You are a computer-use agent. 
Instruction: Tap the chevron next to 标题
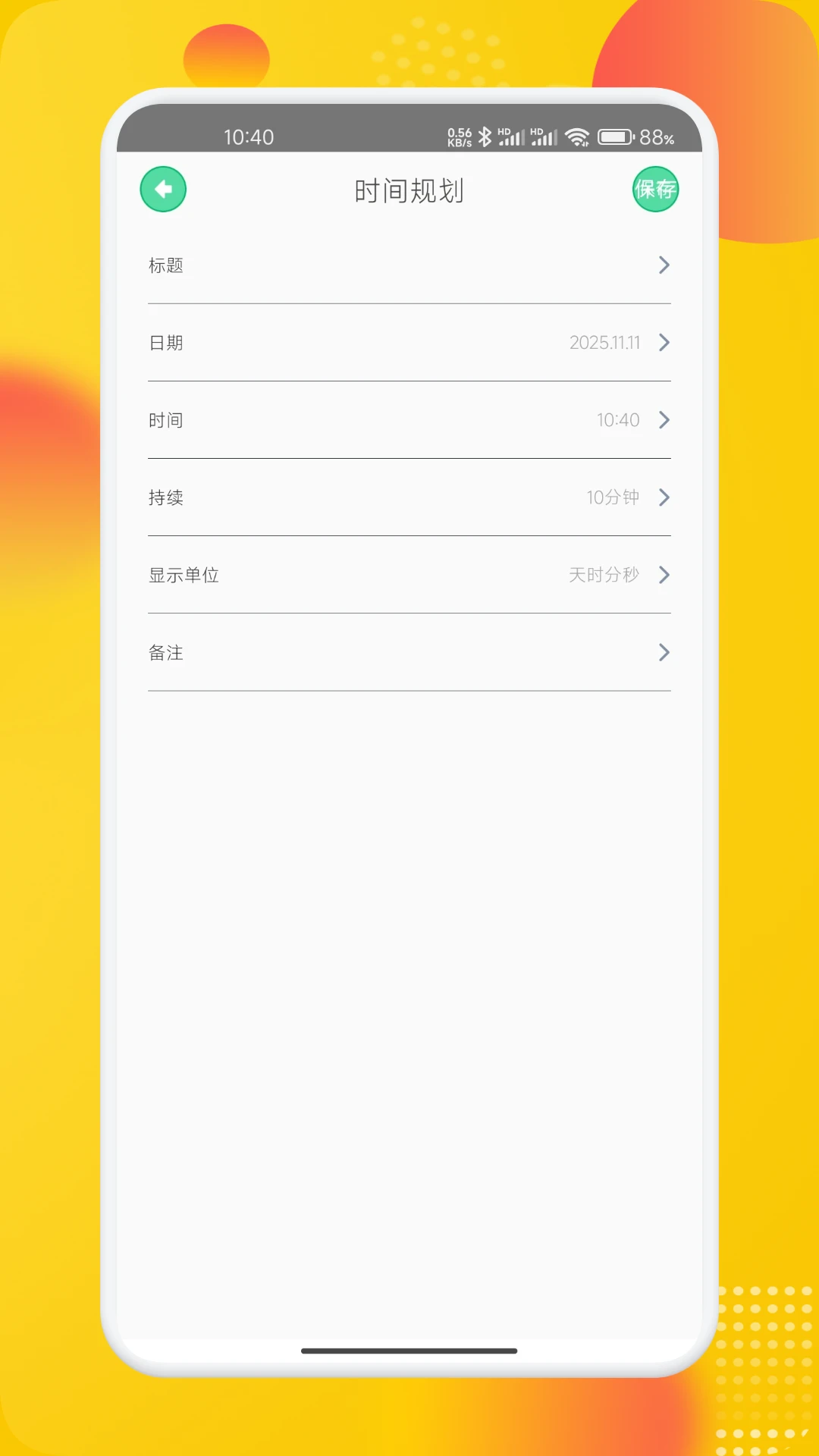pos(665,265)
